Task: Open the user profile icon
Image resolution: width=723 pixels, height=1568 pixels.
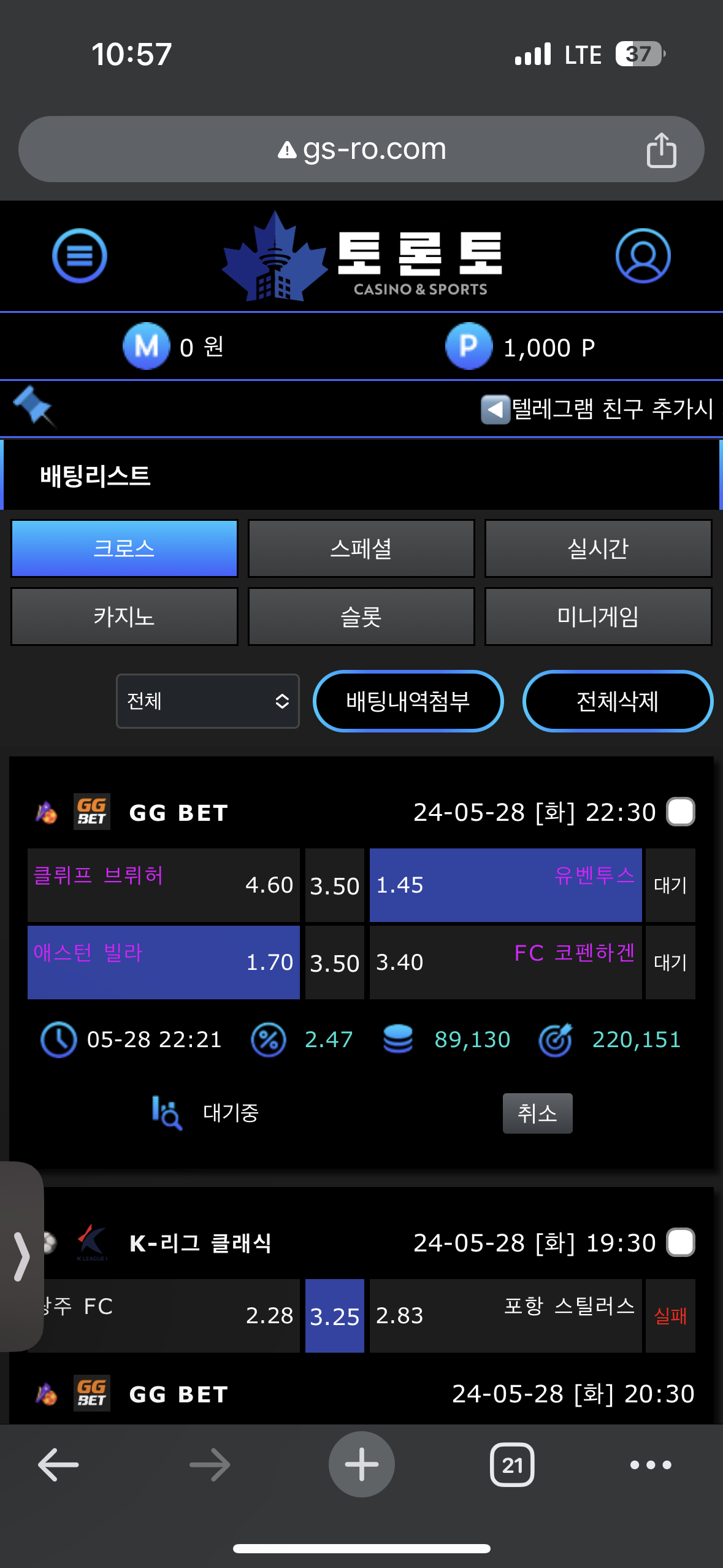Action: [643, 256]
